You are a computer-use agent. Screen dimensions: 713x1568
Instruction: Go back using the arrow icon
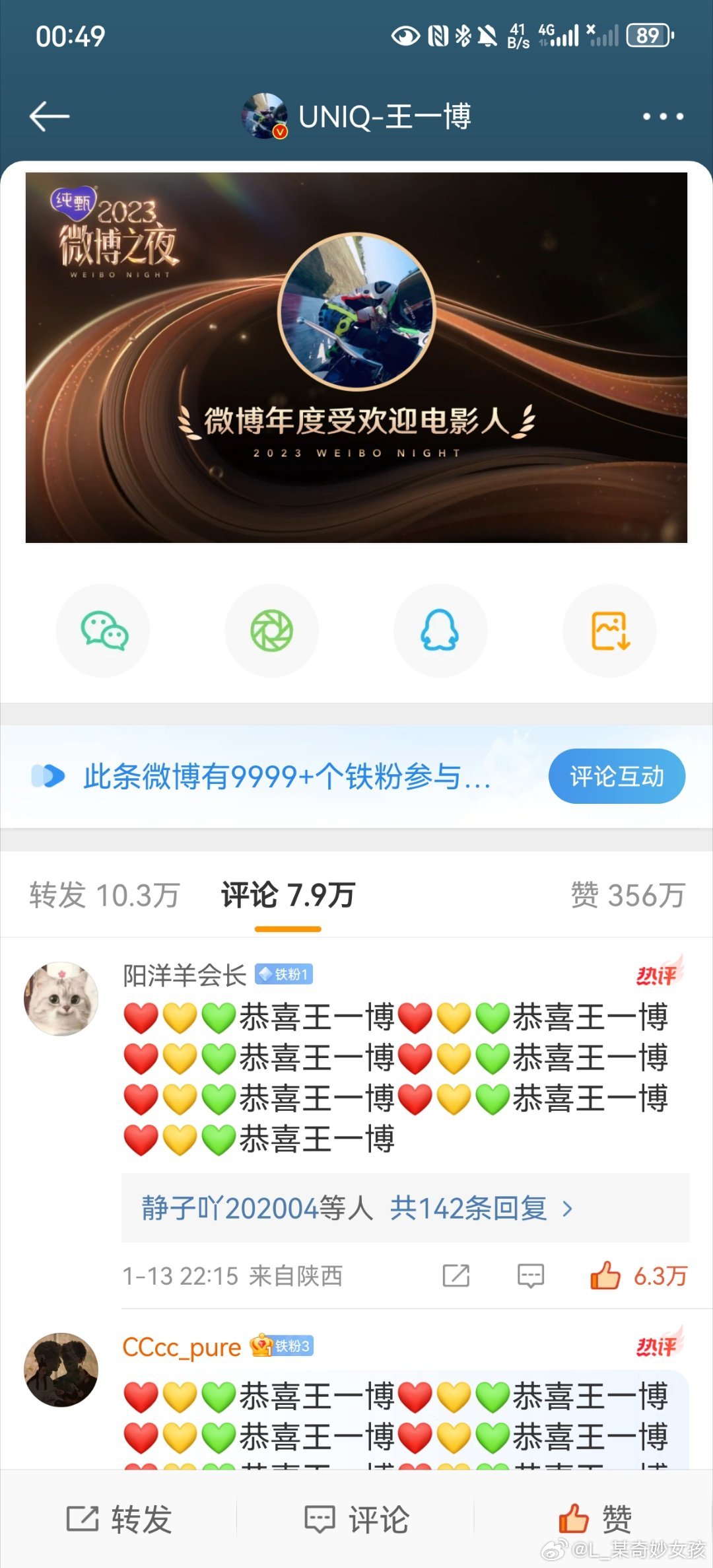[x=50, y=116]
